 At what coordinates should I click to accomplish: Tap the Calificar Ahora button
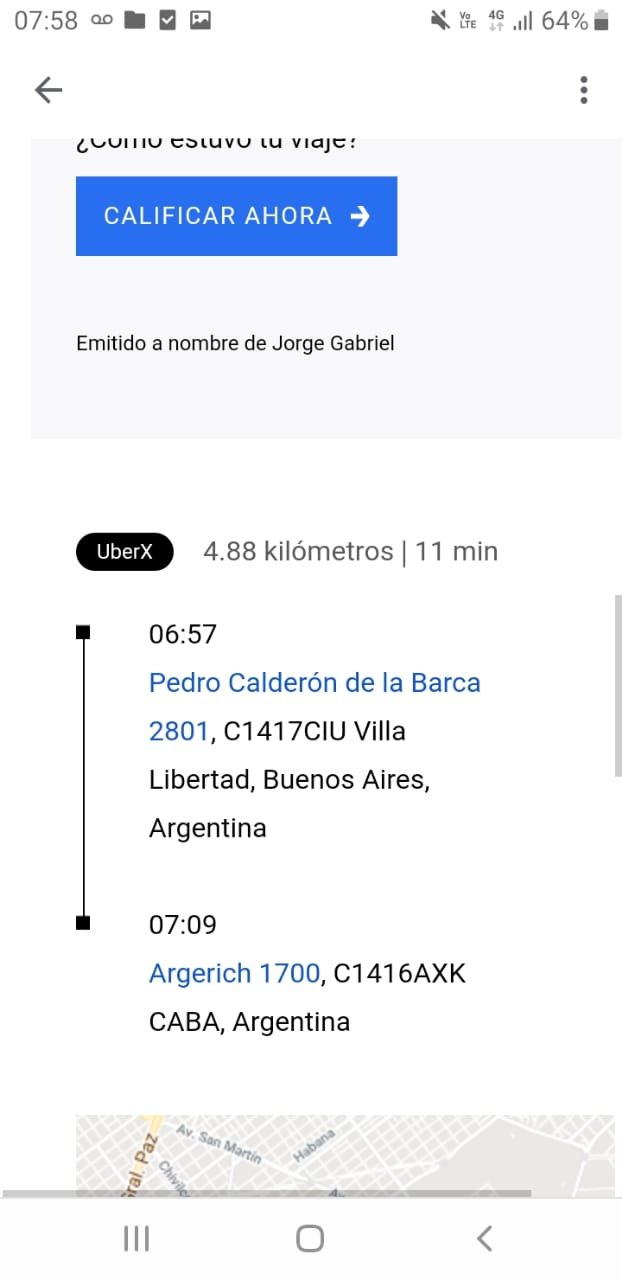236,216
